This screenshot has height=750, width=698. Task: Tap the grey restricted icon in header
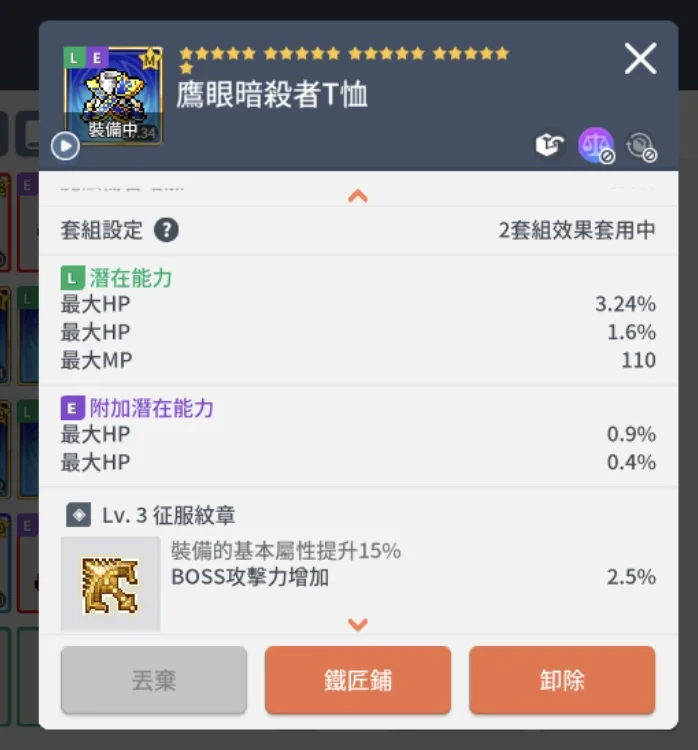point(640,146)
